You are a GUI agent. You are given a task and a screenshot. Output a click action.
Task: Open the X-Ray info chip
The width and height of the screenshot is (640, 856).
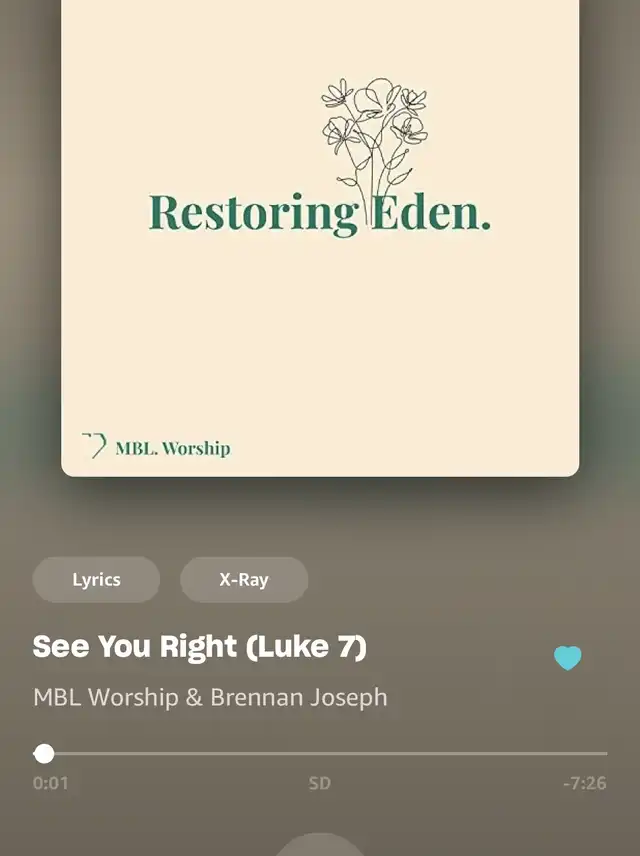tap(244, 580)
